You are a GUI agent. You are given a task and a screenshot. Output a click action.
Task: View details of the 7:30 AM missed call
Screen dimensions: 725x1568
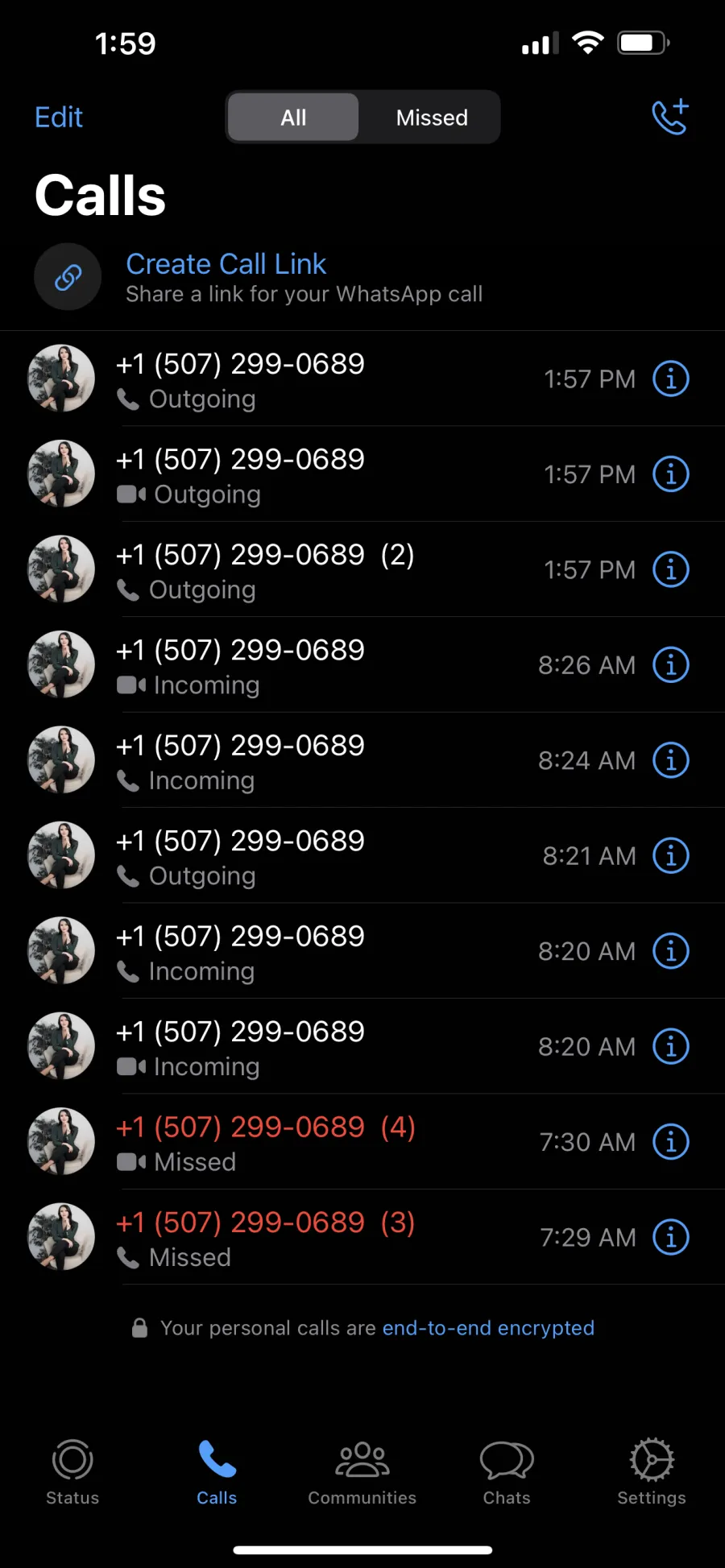670,1142
